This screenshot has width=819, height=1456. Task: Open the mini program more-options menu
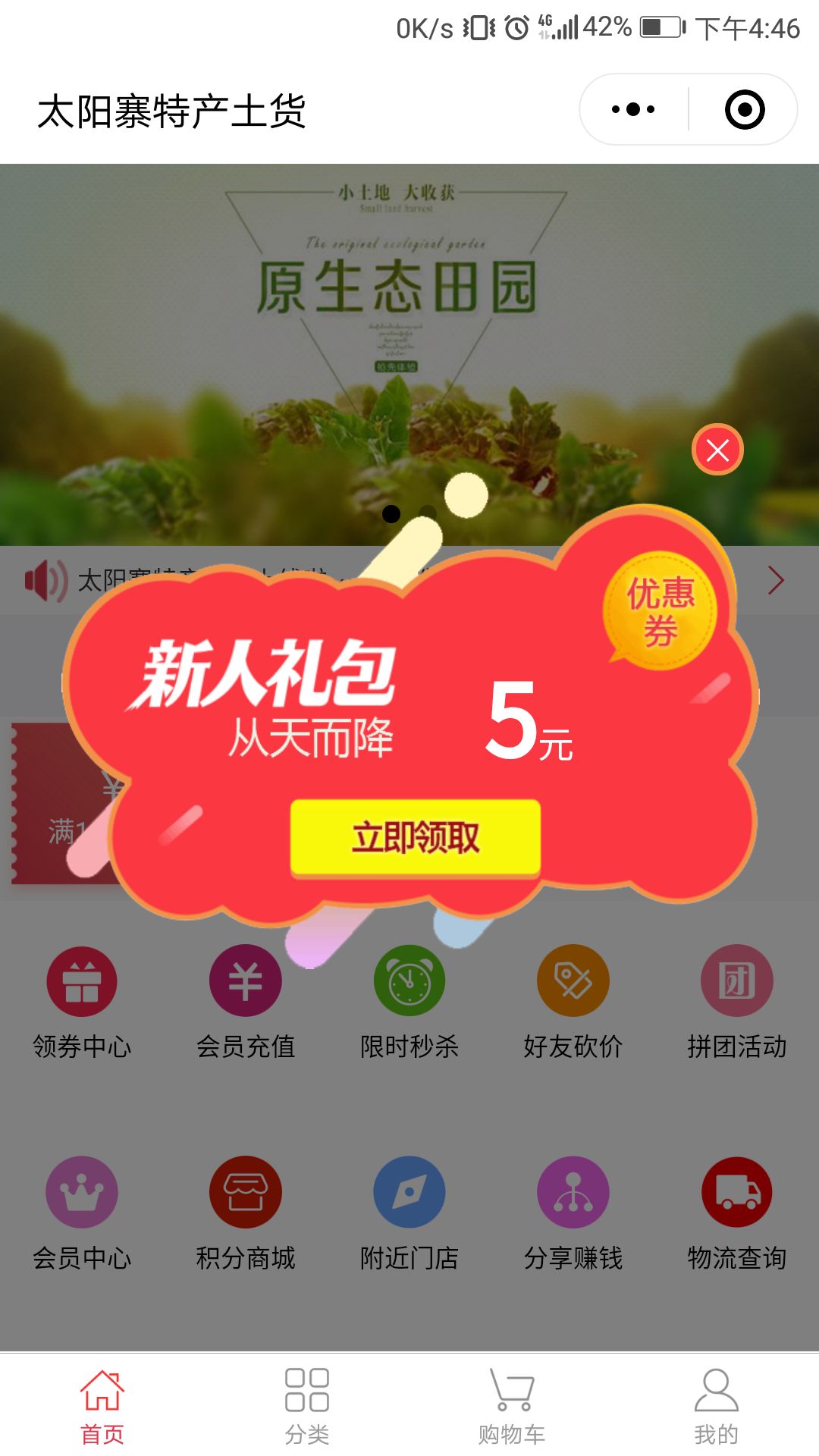(633, 110)
